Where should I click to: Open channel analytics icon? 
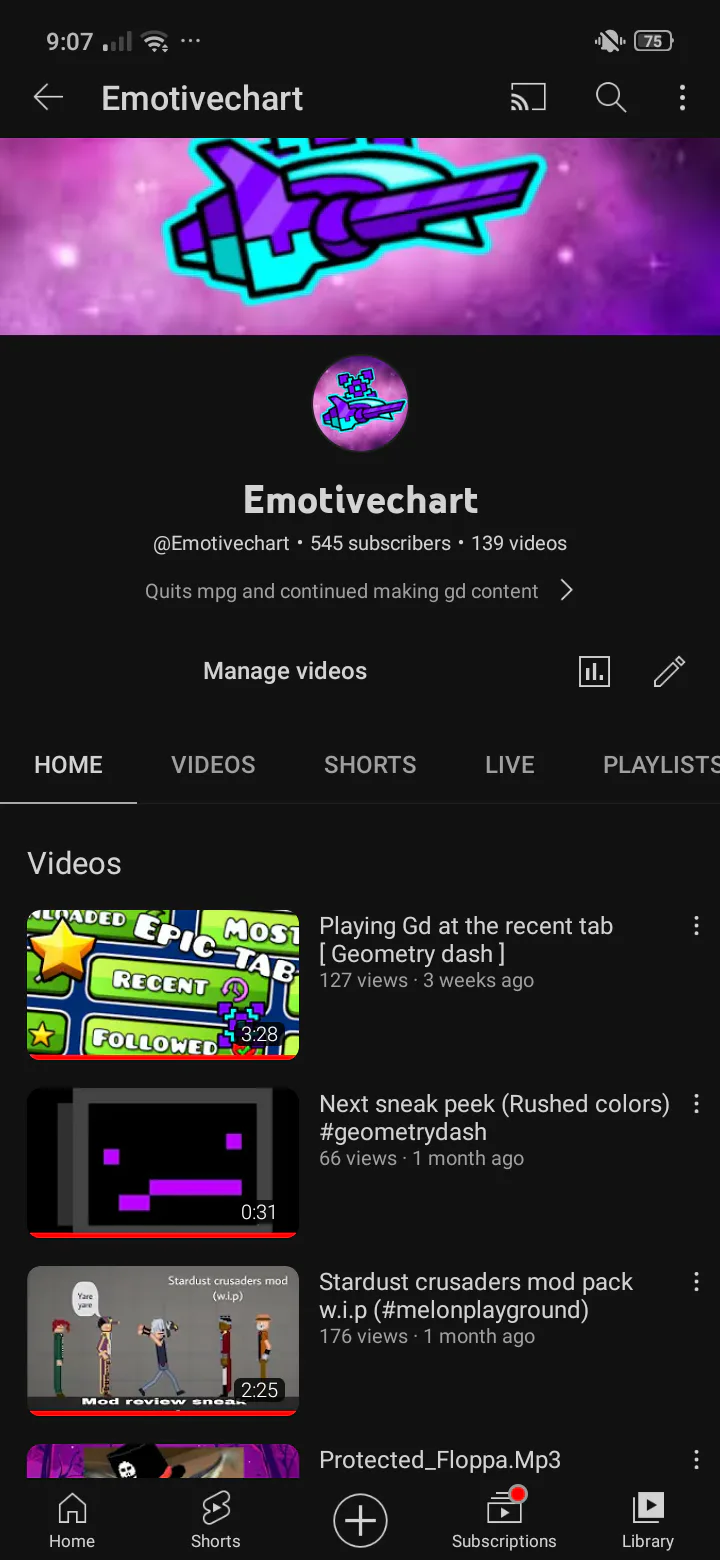pos(594,671)
